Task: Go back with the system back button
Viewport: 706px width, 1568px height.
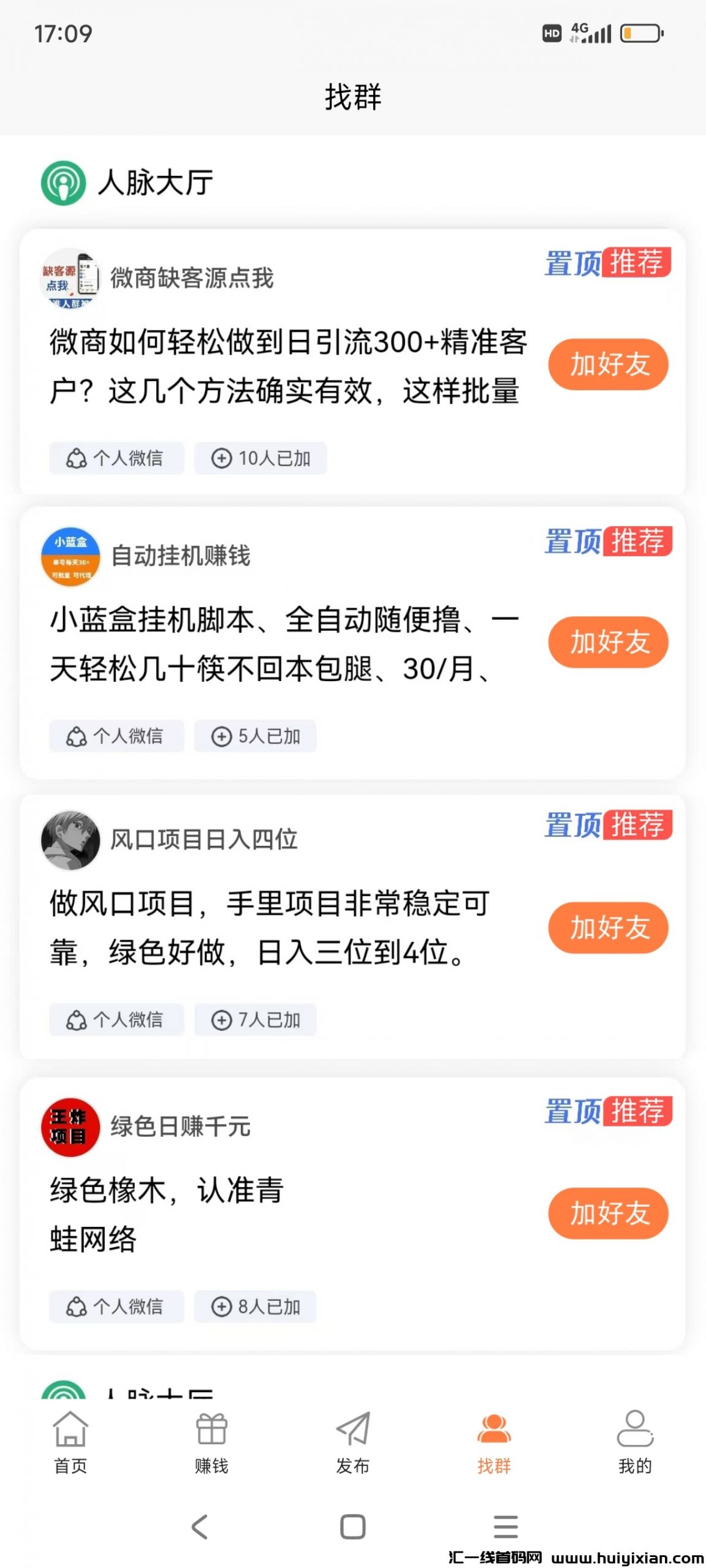Action: tap(200, 1527)
